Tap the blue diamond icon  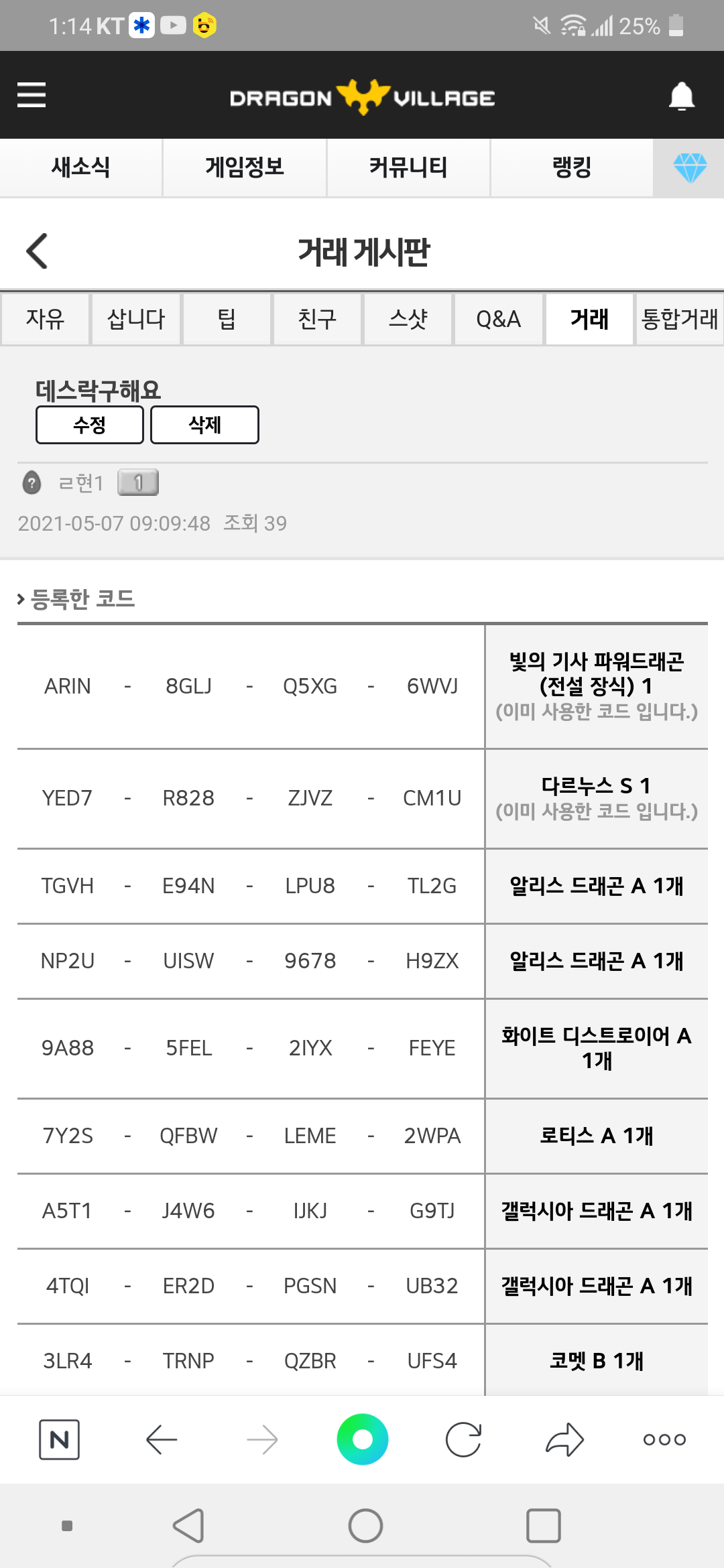tap(689, 168)
